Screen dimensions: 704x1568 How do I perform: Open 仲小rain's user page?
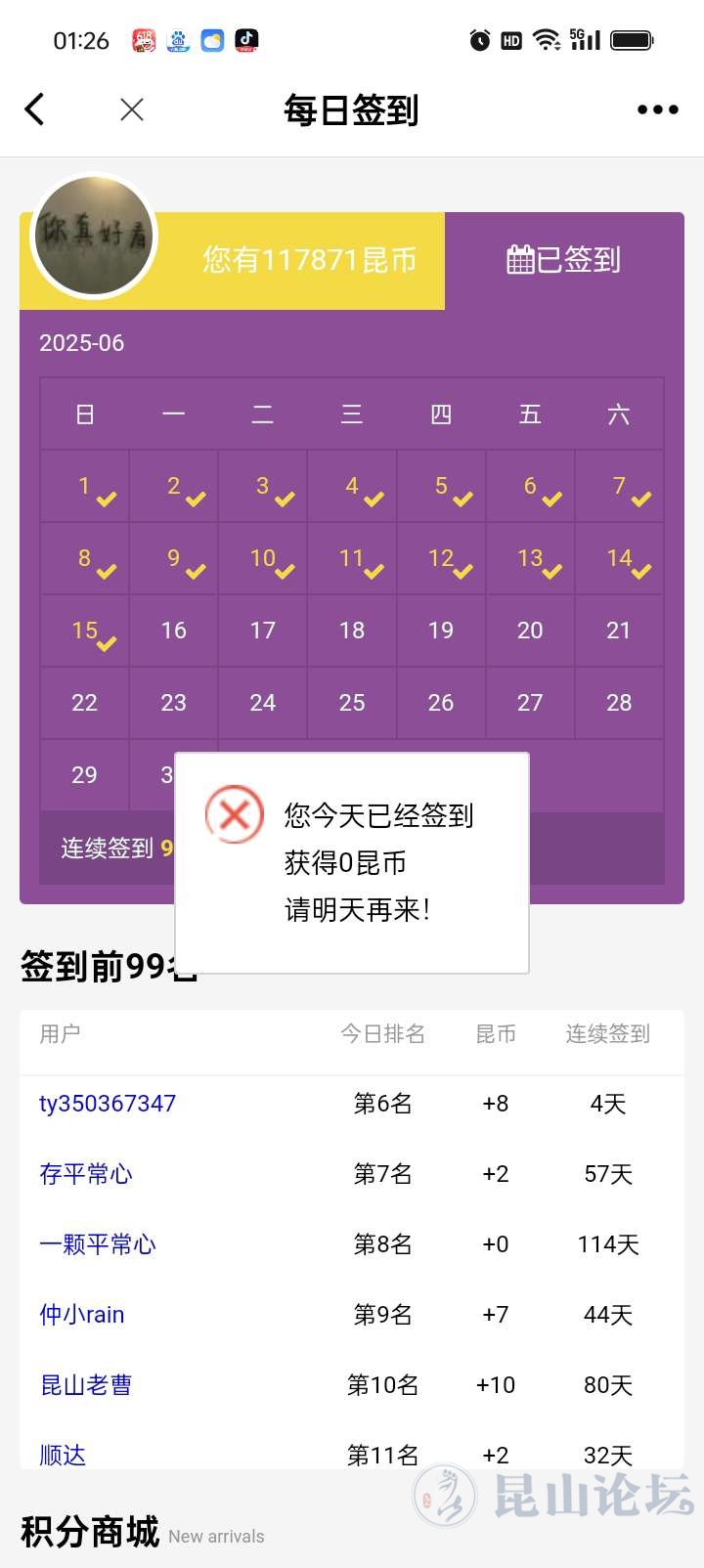[x=82, y=1315]
